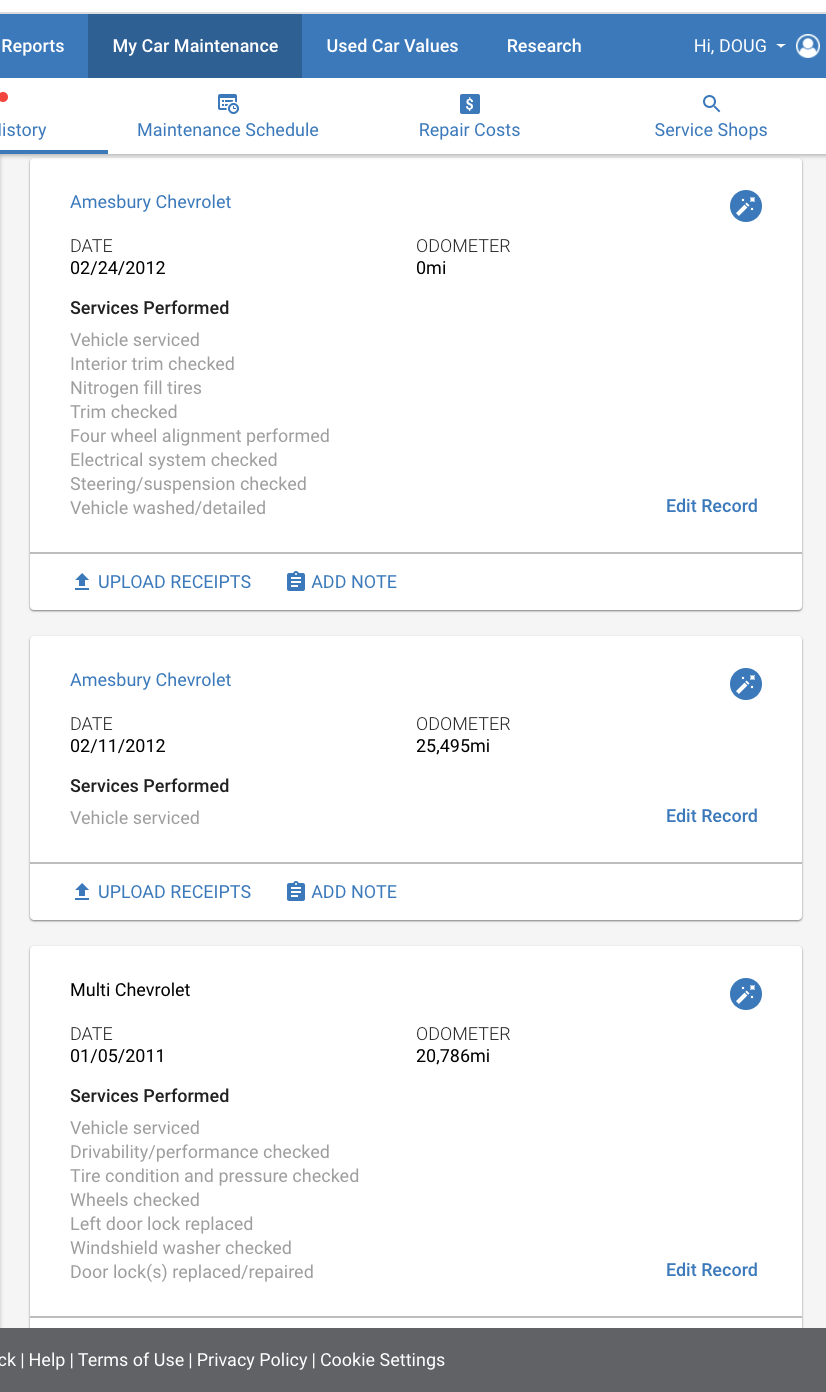Edit Record for the 02/24/2012 service

click(712, 506)
